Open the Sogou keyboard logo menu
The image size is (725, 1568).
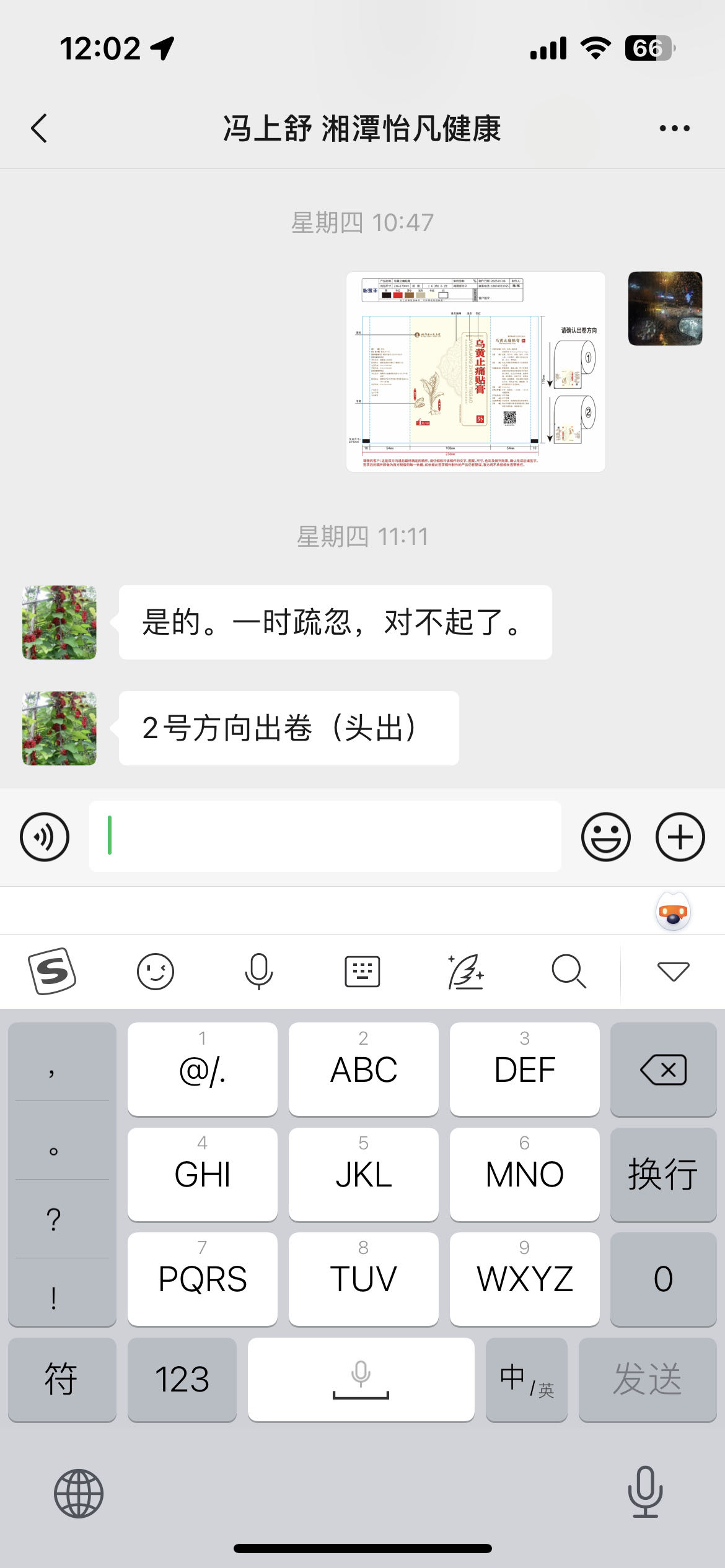[52, 971]
